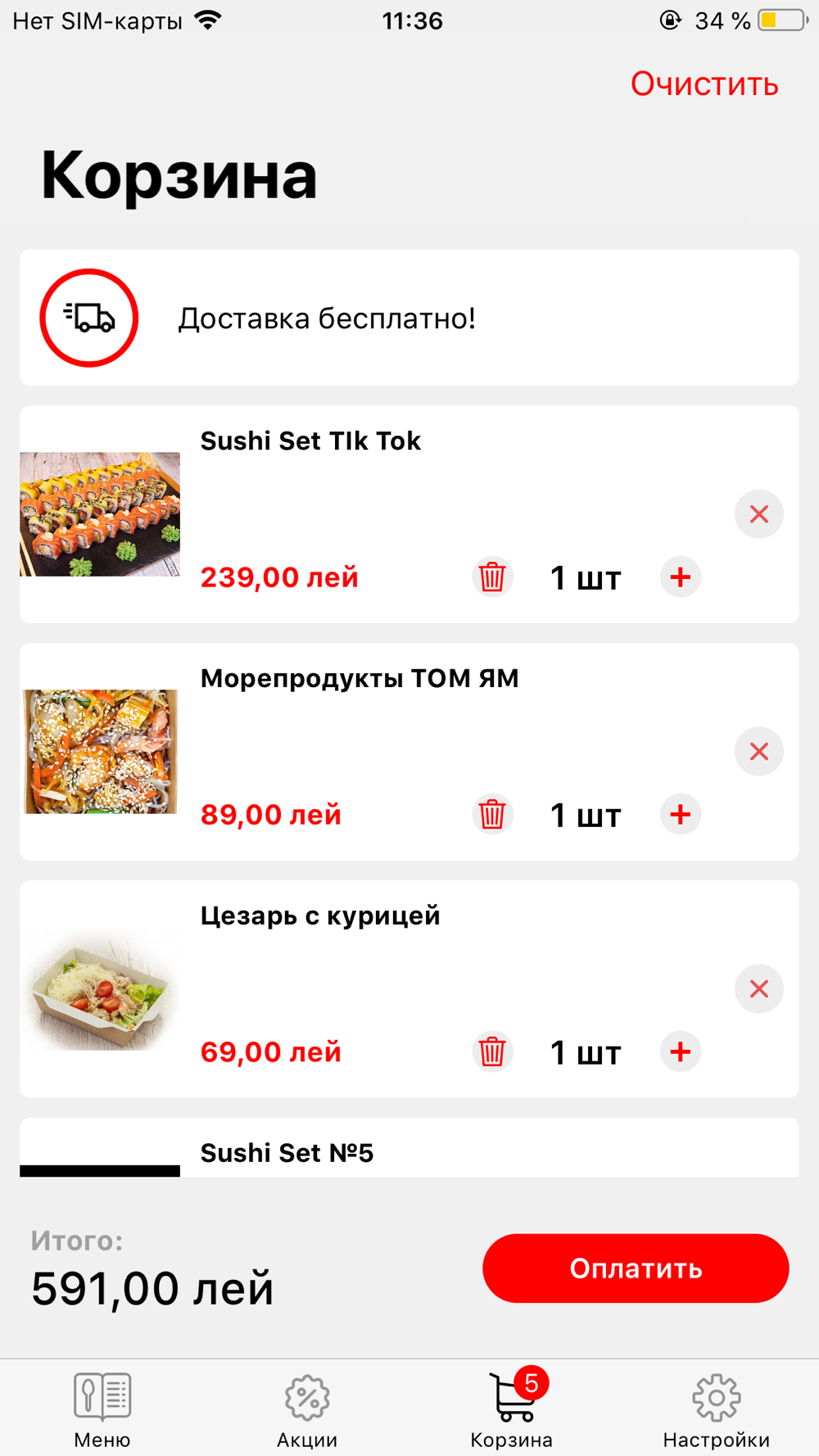The image size is (819, 1456).
Task: Open the Настройки tab
Action: (716, 1410)
